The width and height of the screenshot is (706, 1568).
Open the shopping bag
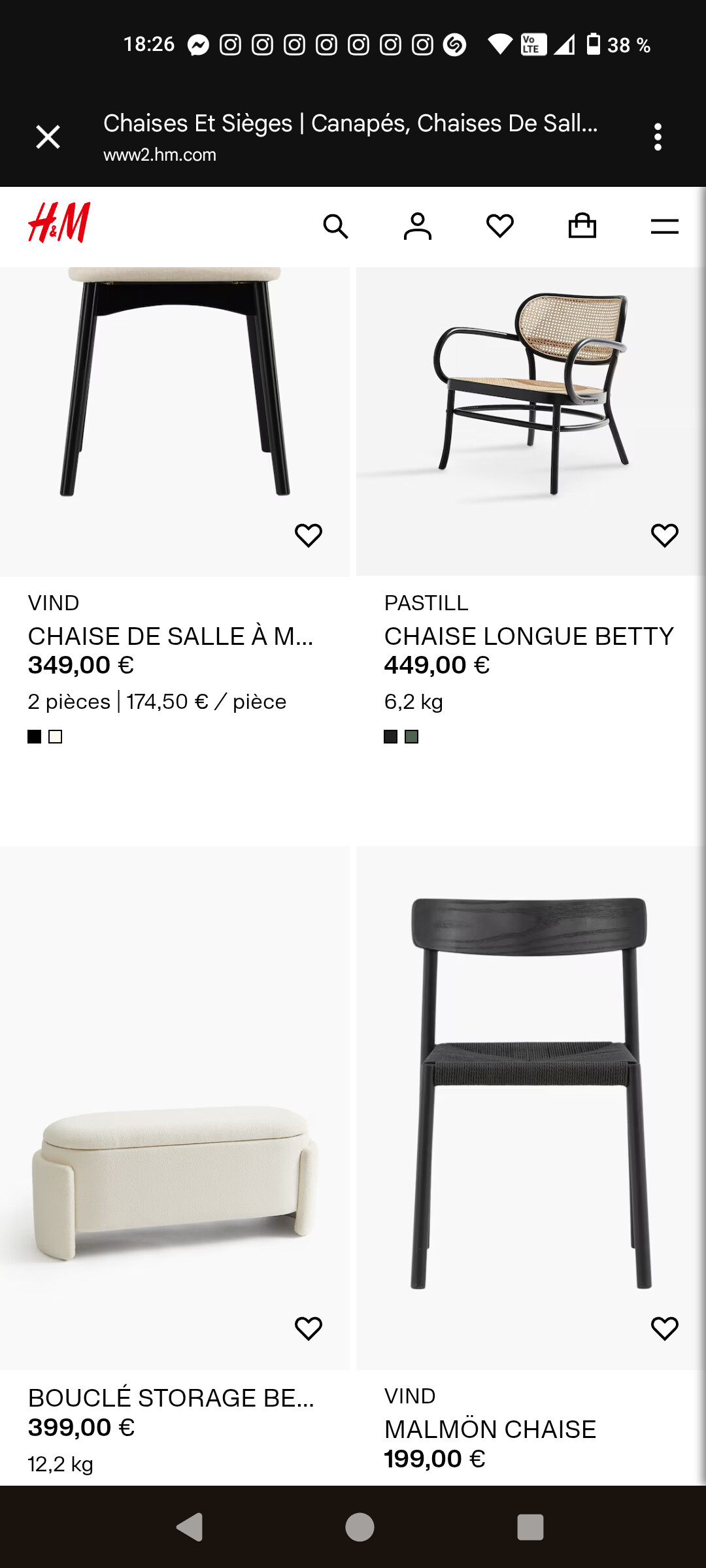pyautogui.click(x=582, y=227)
